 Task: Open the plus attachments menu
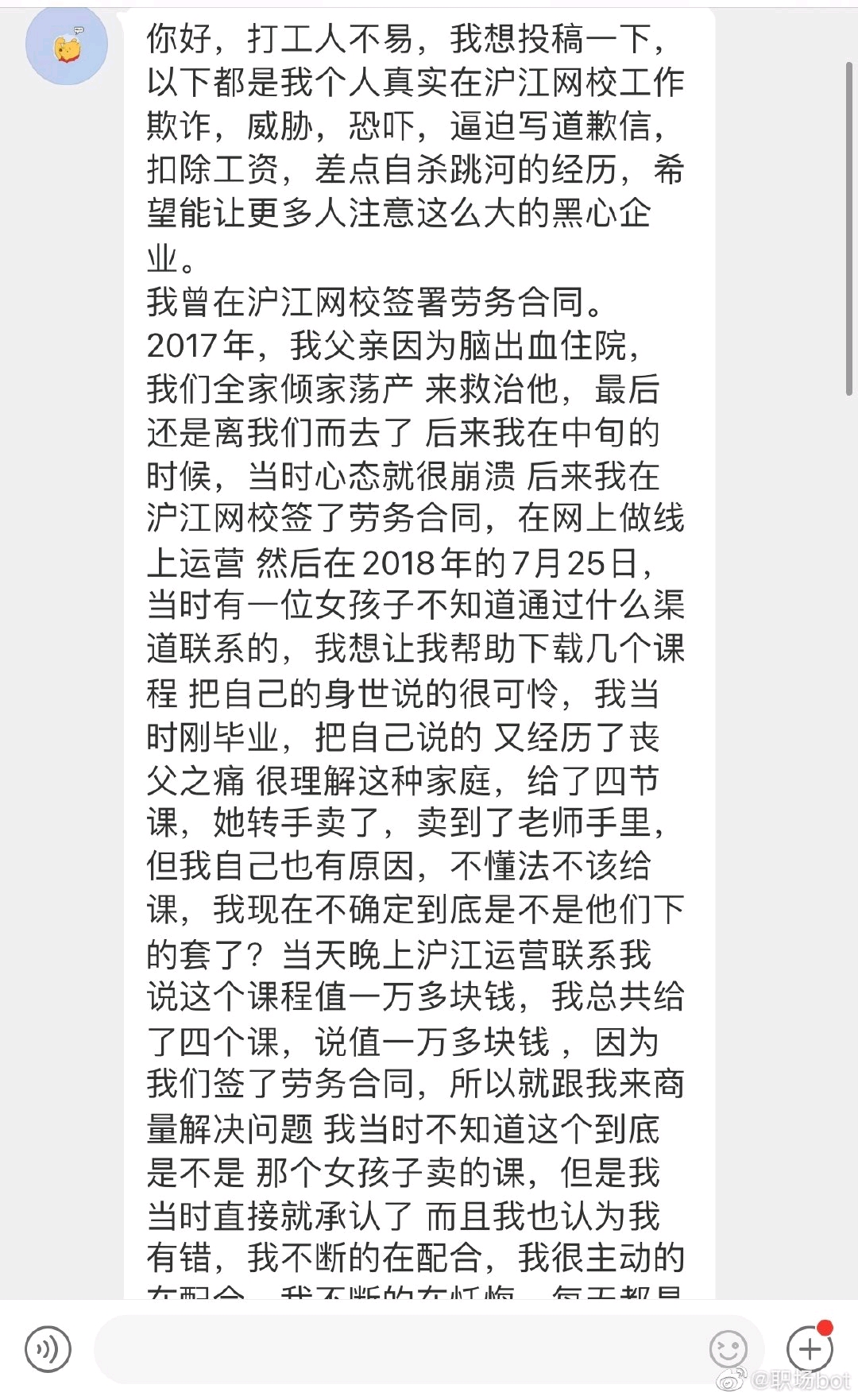click(x=809, y=1349)
